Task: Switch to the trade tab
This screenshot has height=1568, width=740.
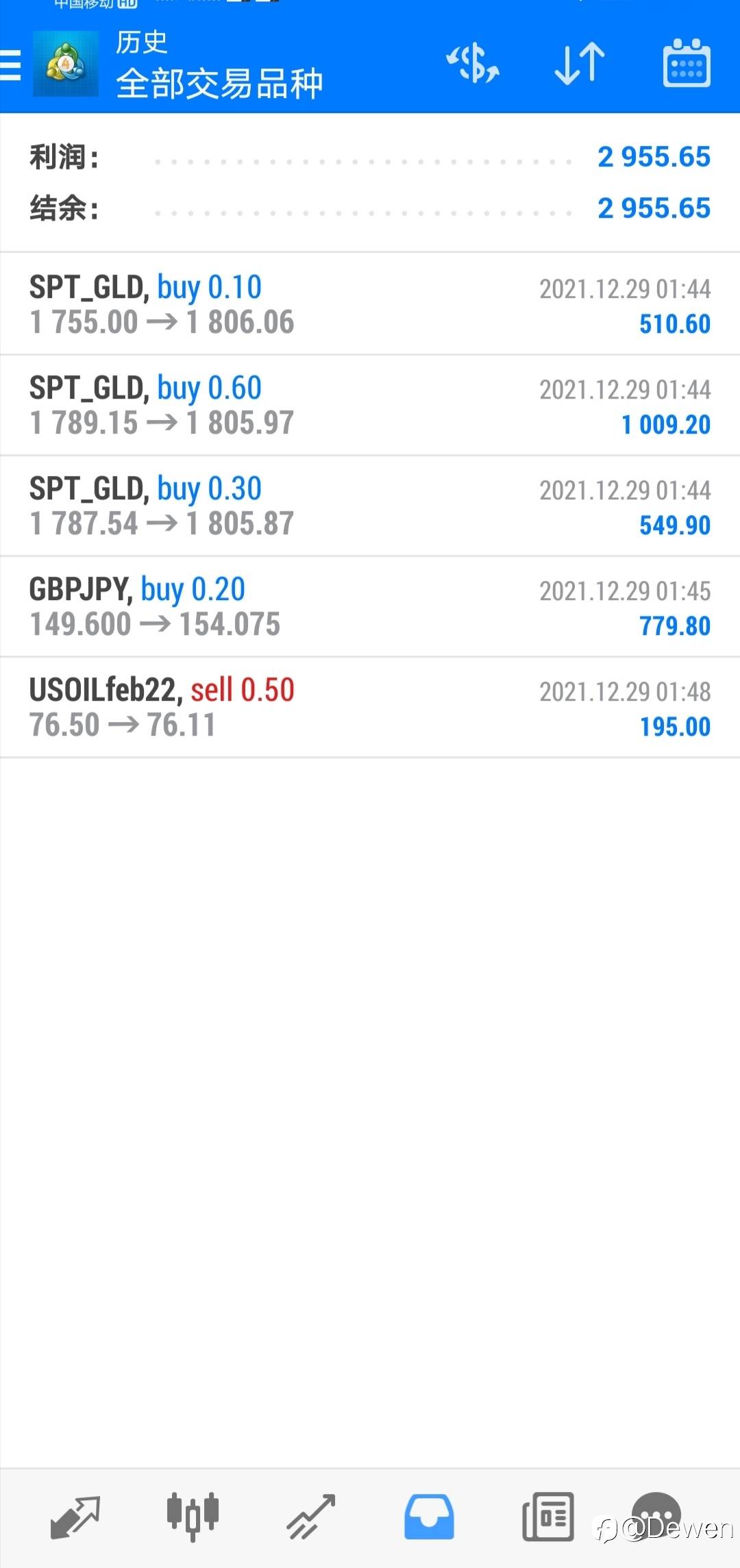Action: [x=310, y=1517]
